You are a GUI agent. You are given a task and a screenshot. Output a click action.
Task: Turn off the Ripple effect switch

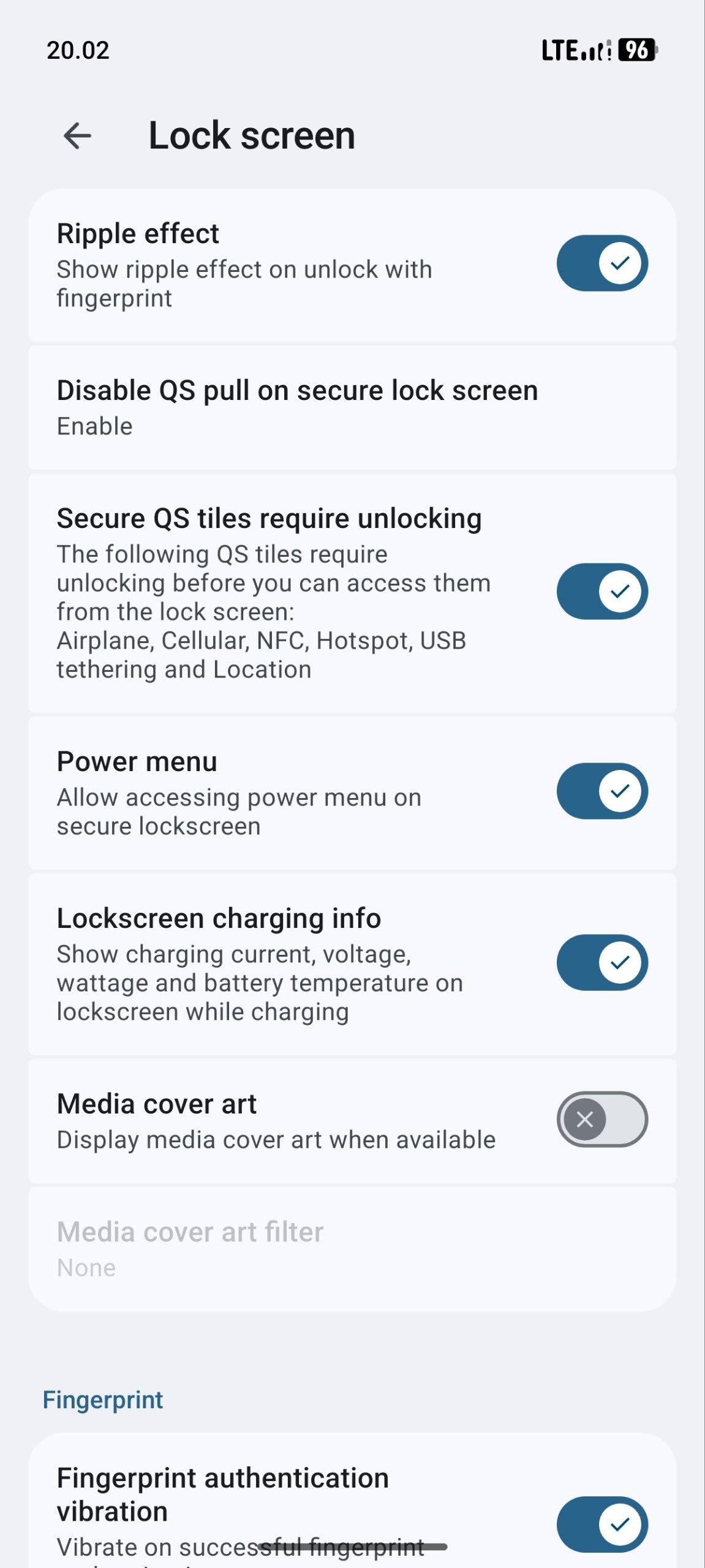point(602,263)
